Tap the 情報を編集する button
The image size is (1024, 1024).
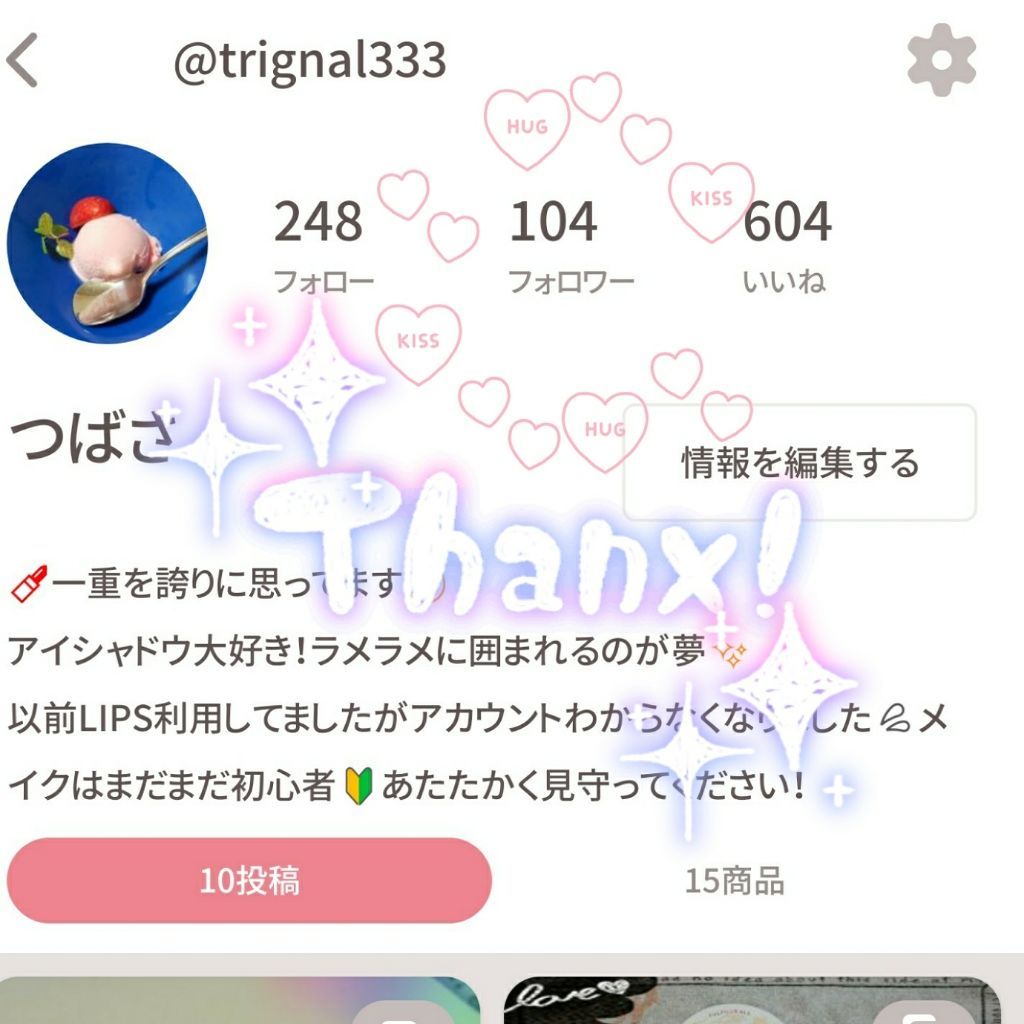(799, 463)
